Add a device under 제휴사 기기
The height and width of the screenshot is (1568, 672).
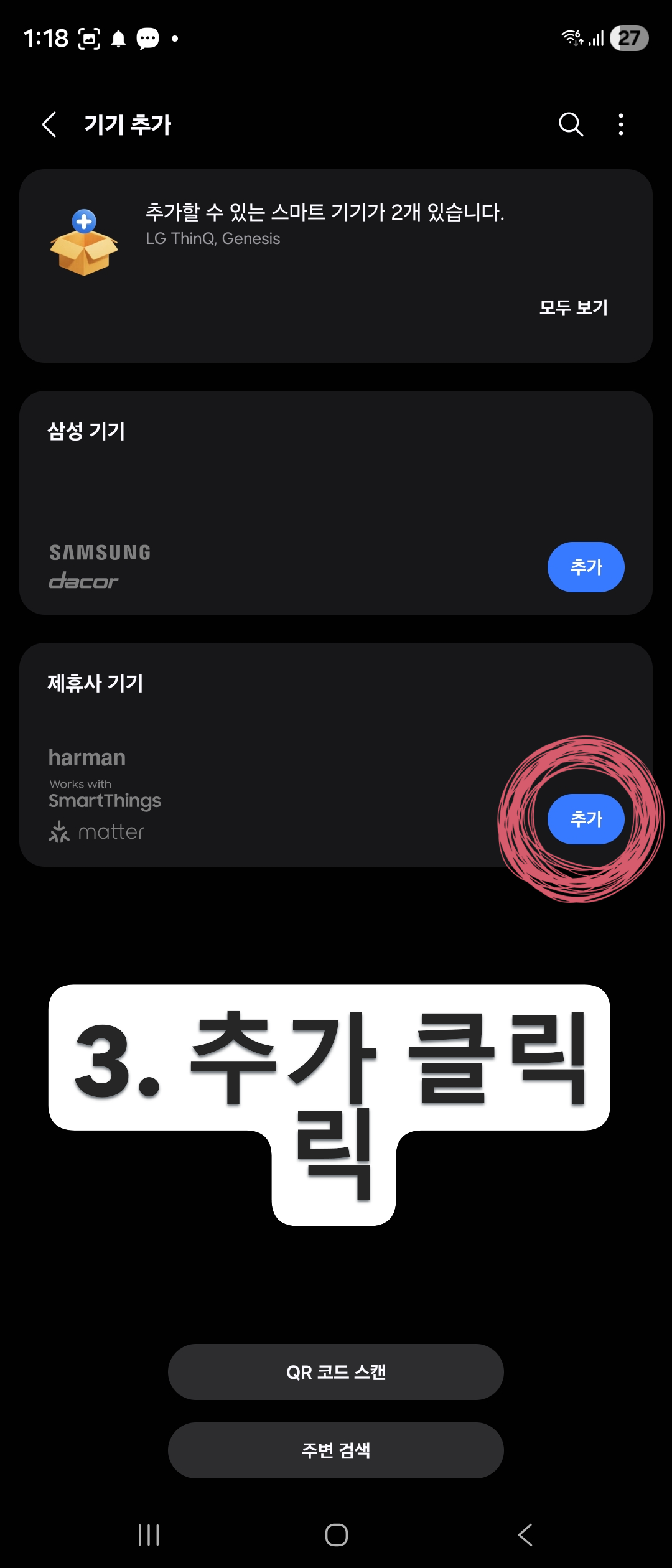[586, 819]
